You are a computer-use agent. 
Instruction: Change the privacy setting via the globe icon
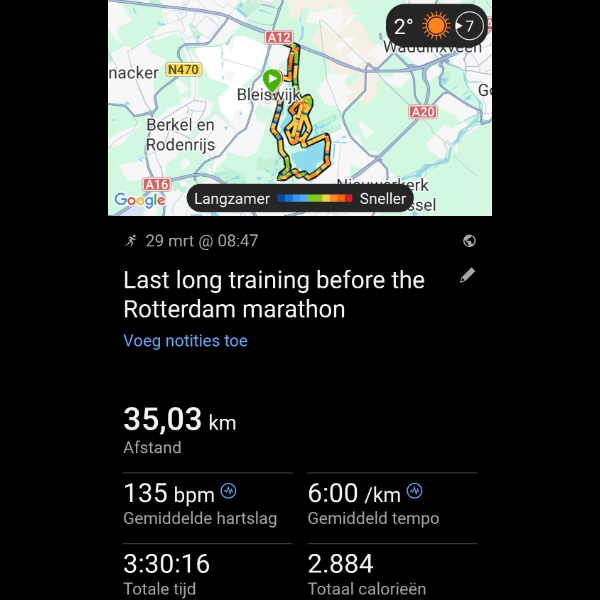(x=469, y=241)
